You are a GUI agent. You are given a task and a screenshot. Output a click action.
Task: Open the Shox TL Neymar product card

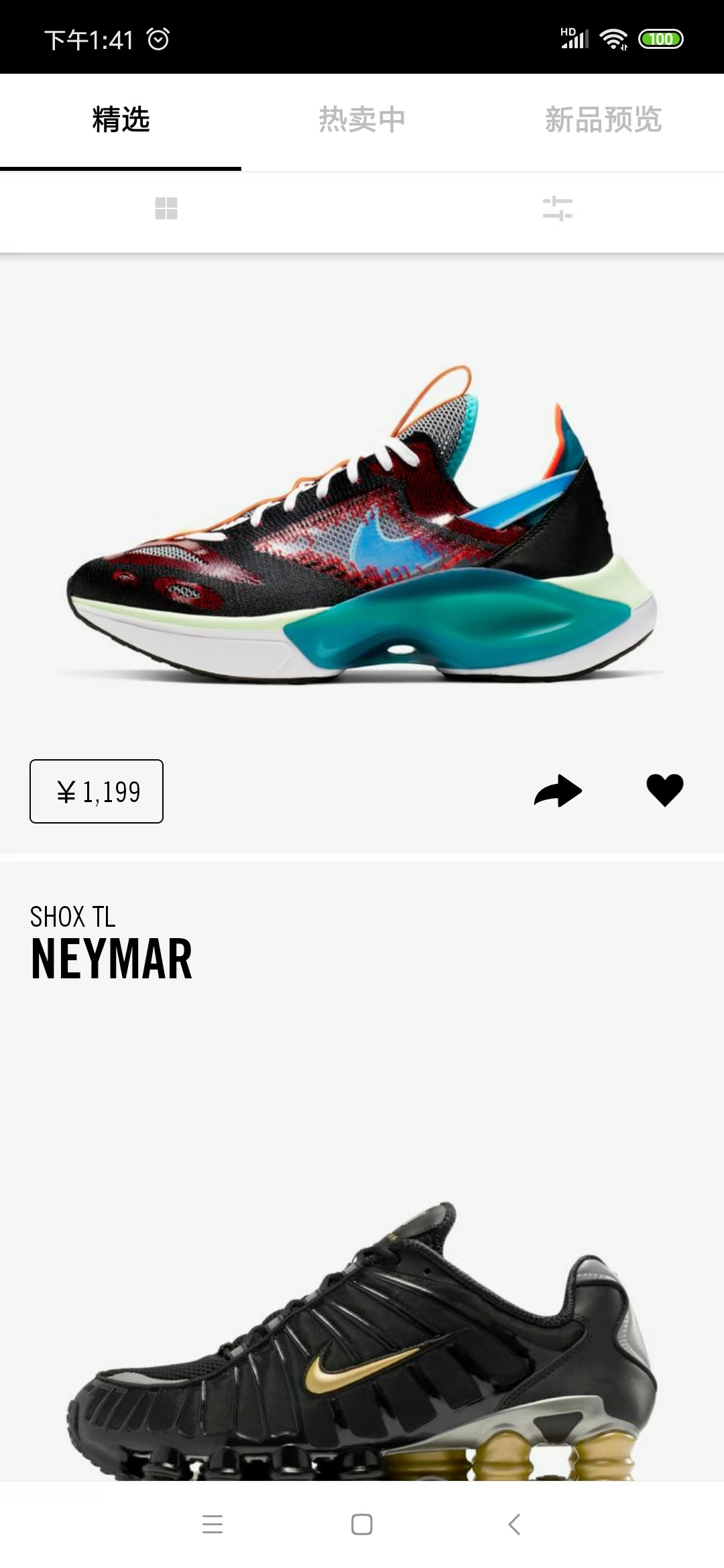362,1273
